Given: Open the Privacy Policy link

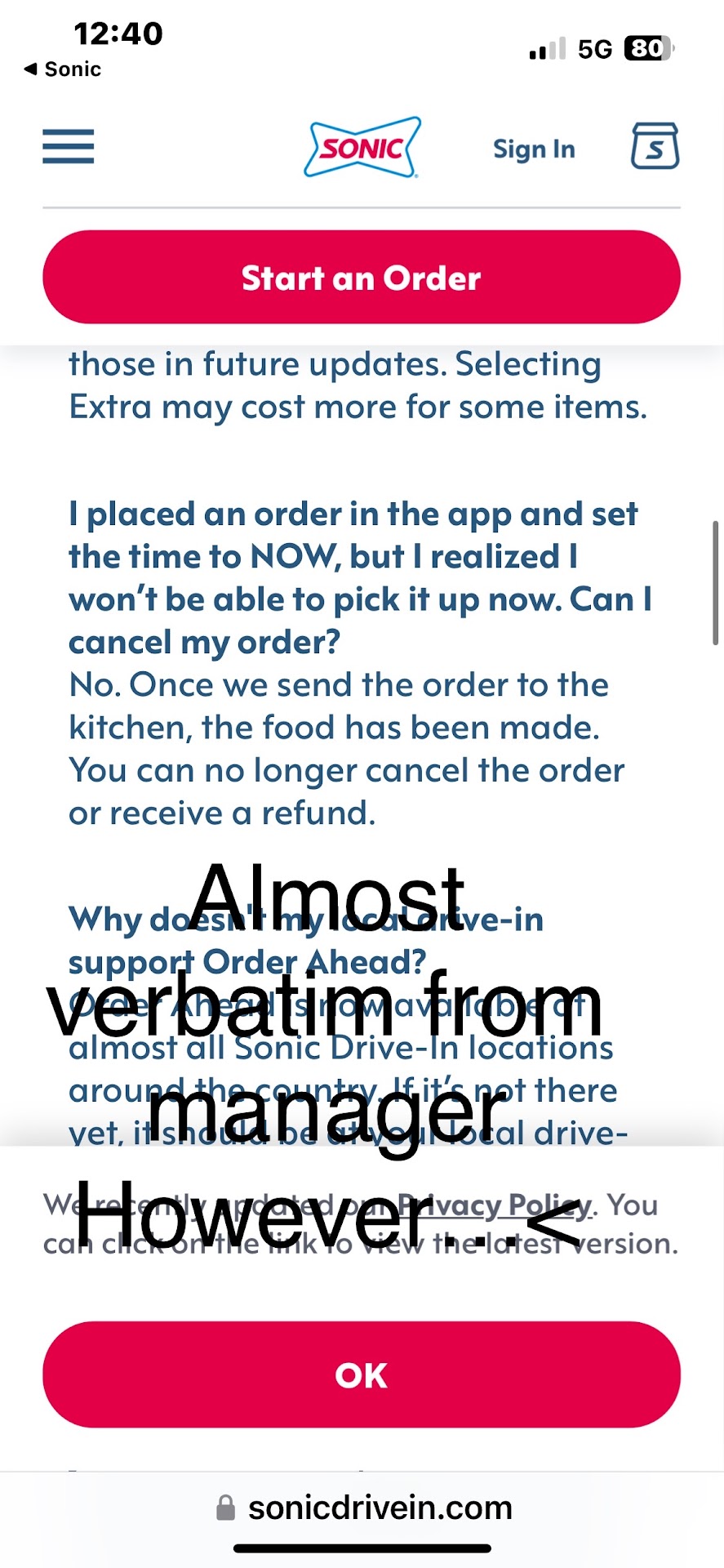Looking at the screenshot, I should [493, 1205].
